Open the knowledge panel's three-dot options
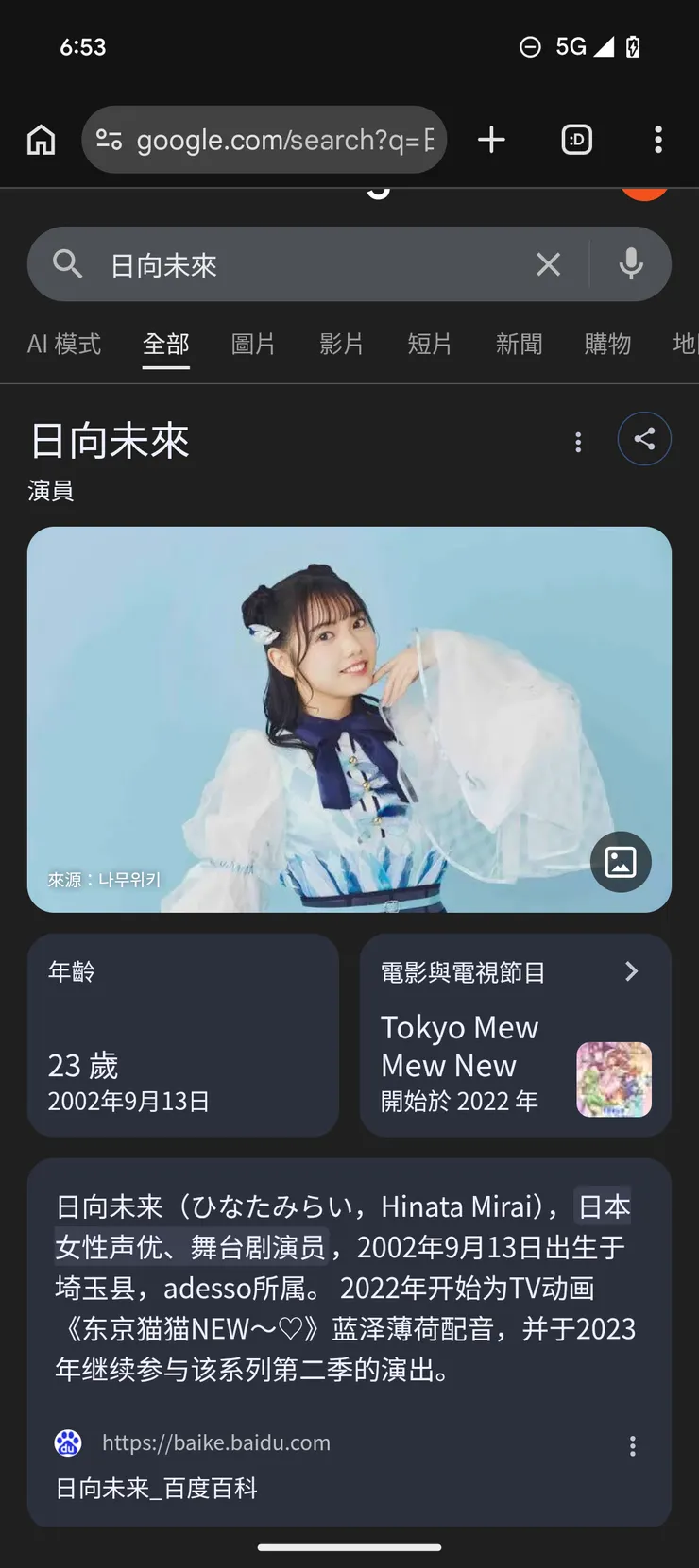This screenshot has width=699, height=1568. pos(578,441)
